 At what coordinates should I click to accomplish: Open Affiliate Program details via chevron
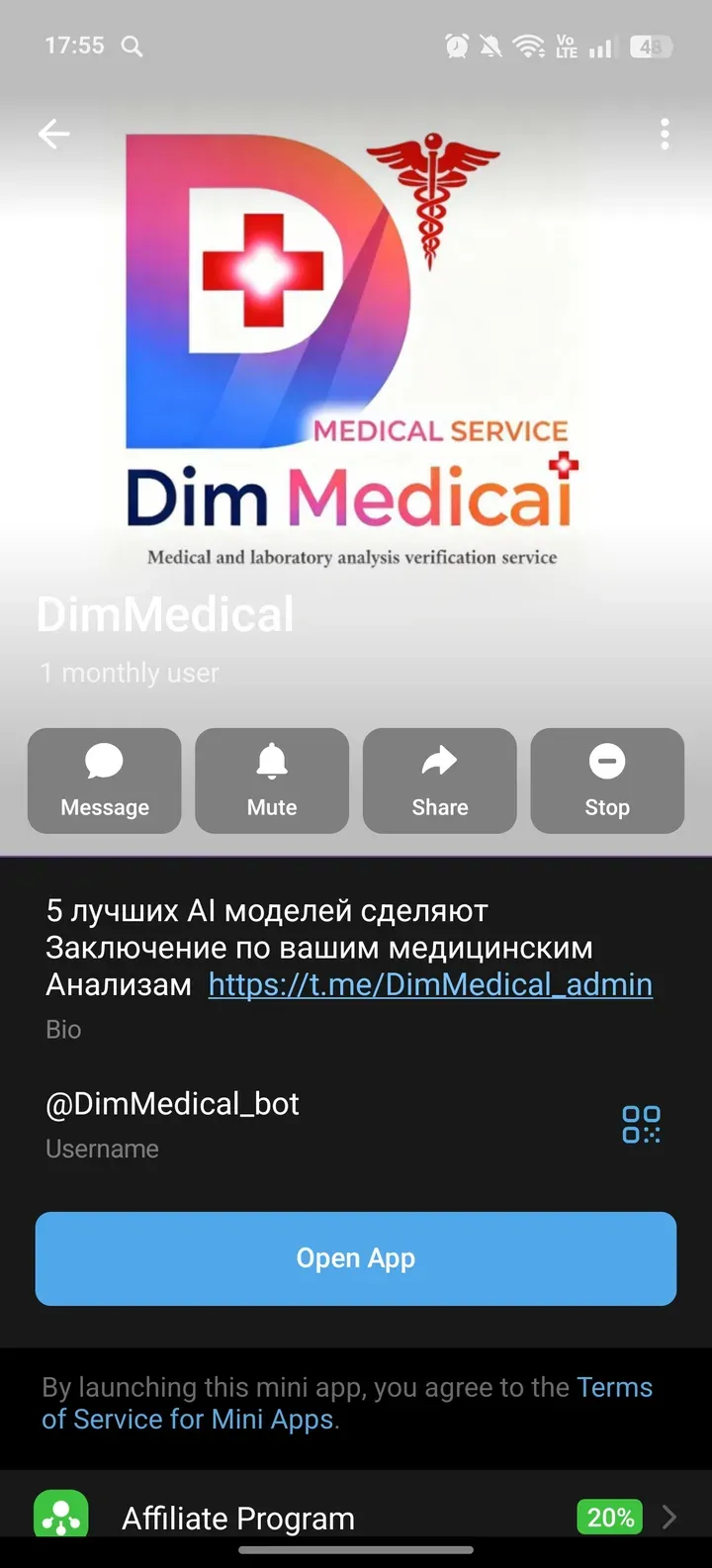tap(668, 1517)
